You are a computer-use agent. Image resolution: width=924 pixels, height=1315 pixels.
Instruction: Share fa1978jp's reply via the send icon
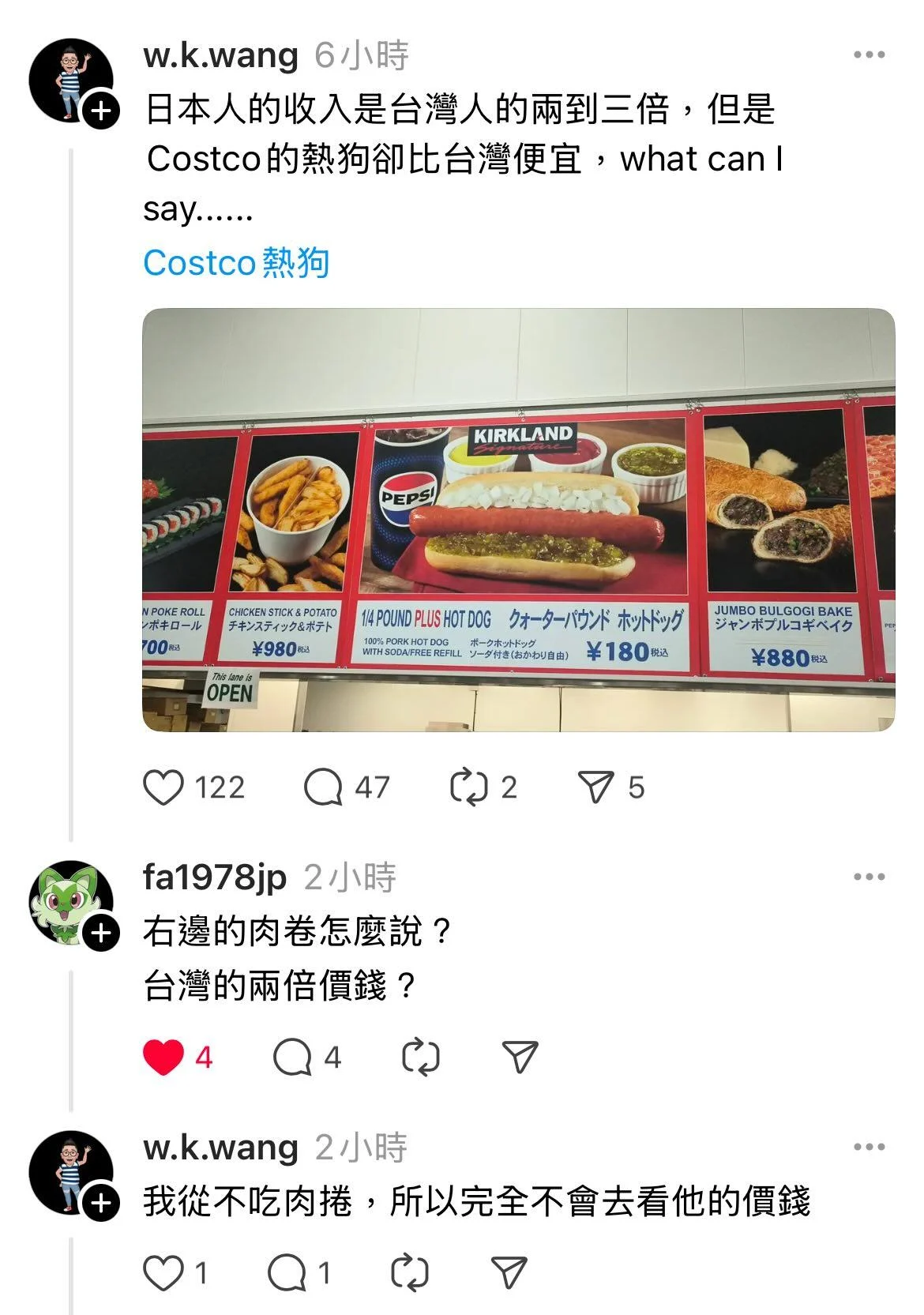(x=520, y=1058)
